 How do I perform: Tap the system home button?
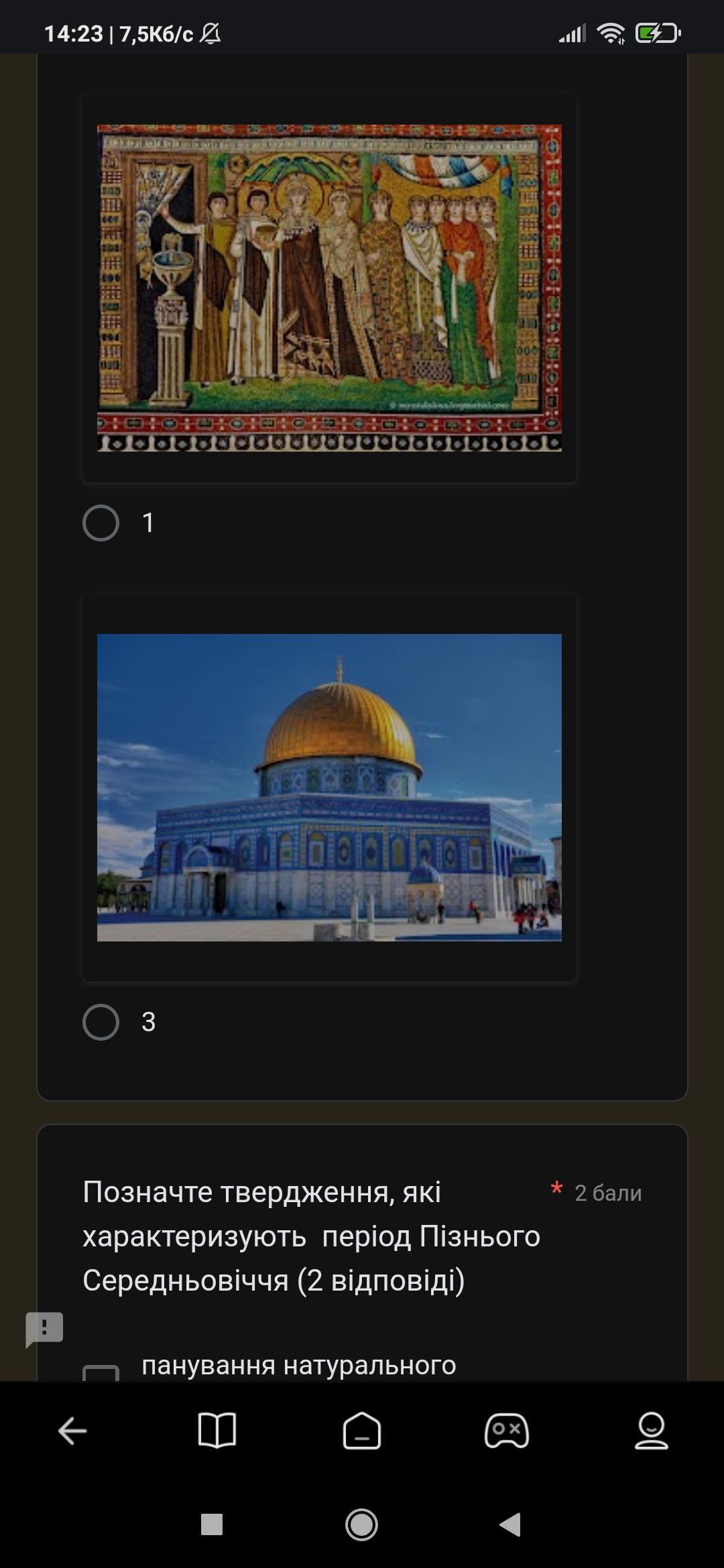(362, 1525)
